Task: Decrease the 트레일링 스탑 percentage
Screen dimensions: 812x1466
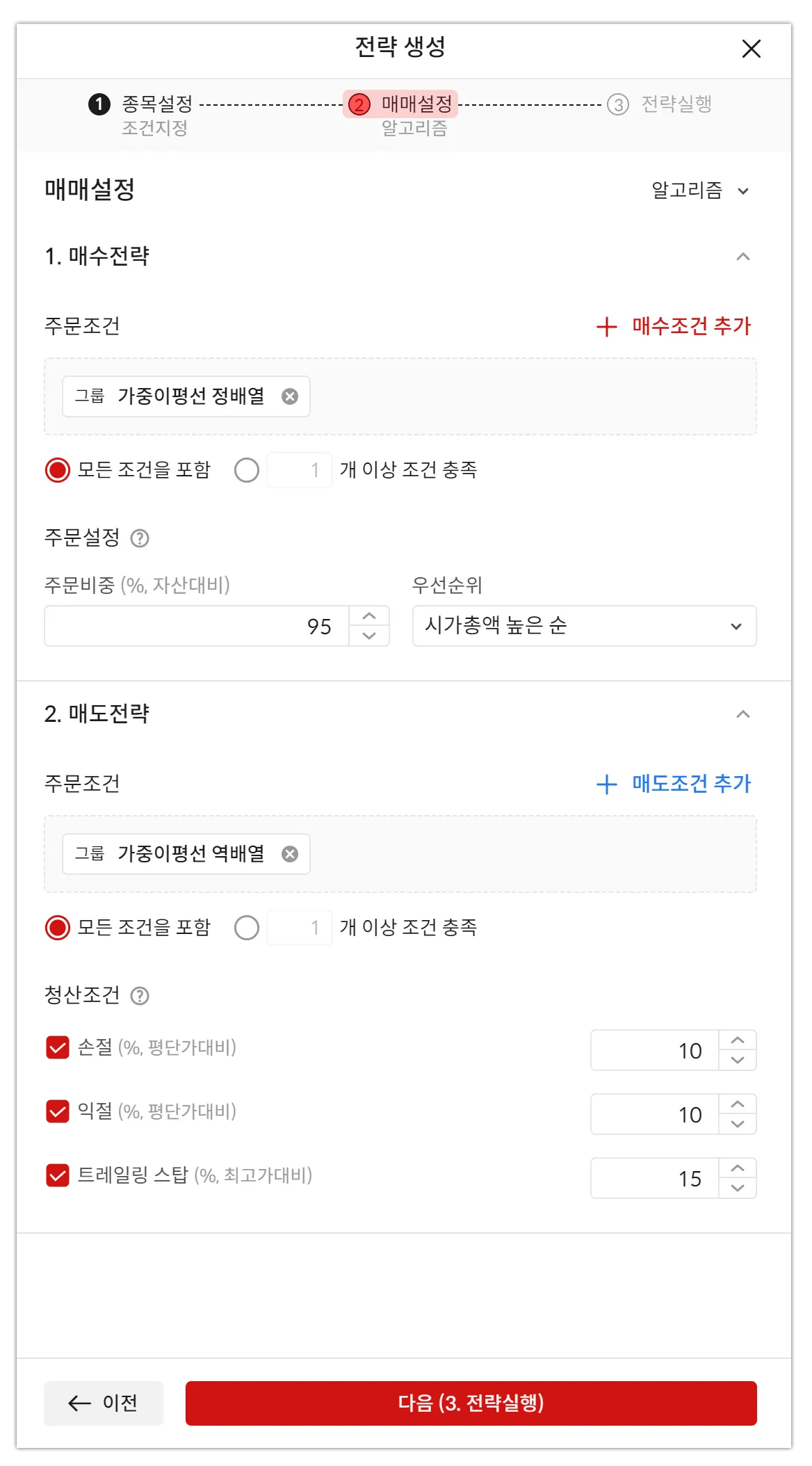Action: (738, 1188)
